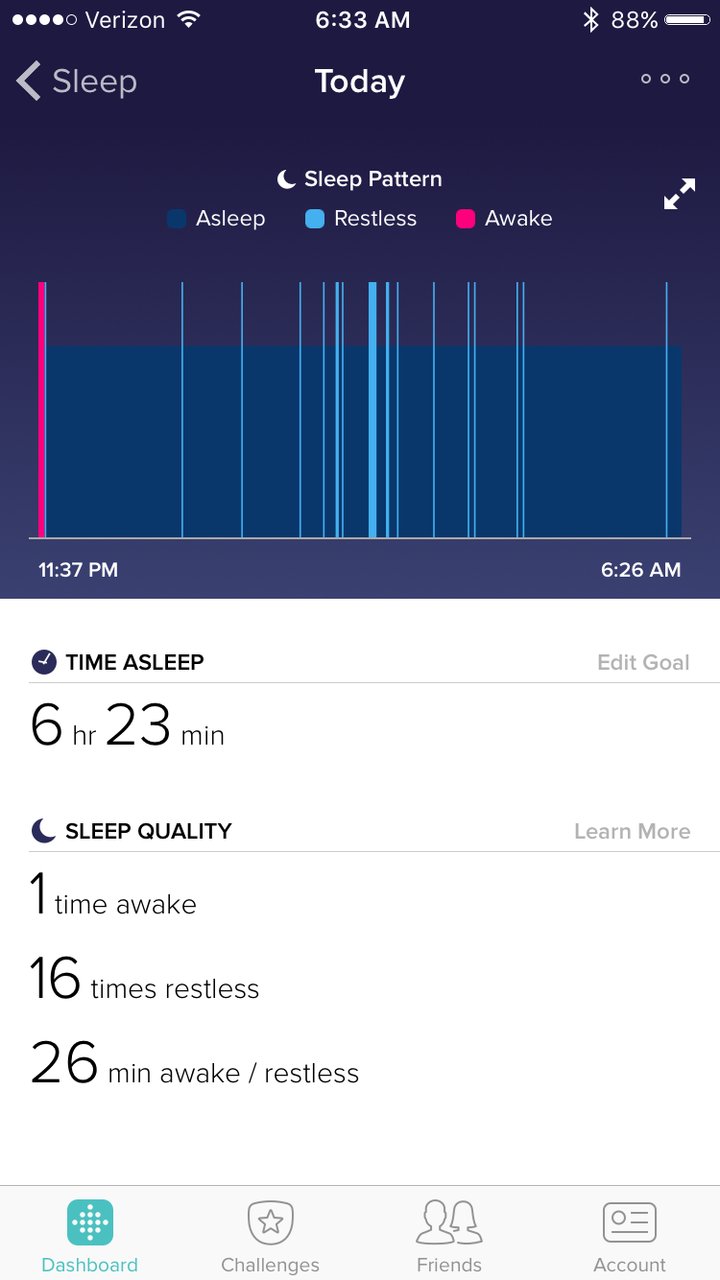Open the Friends tab

click(449, 1235)
